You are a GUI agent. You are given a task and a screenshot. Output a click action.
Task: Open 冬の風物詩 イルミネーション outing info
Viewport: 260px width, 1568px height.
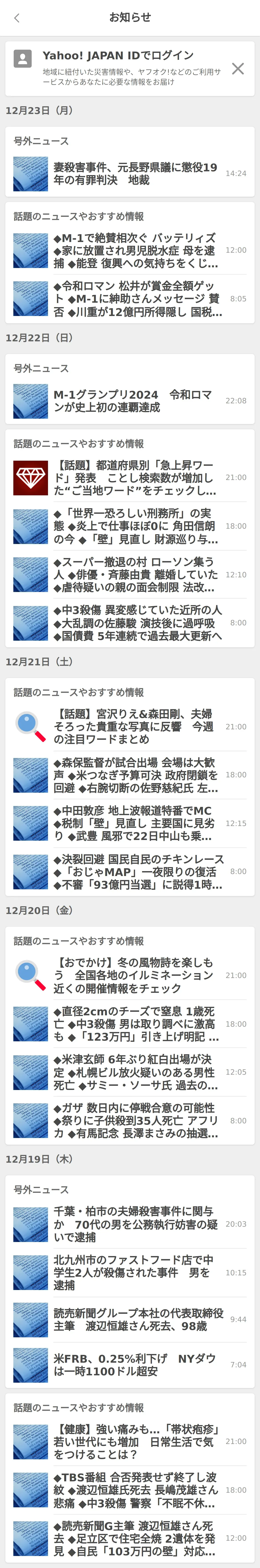pos(135,975)
